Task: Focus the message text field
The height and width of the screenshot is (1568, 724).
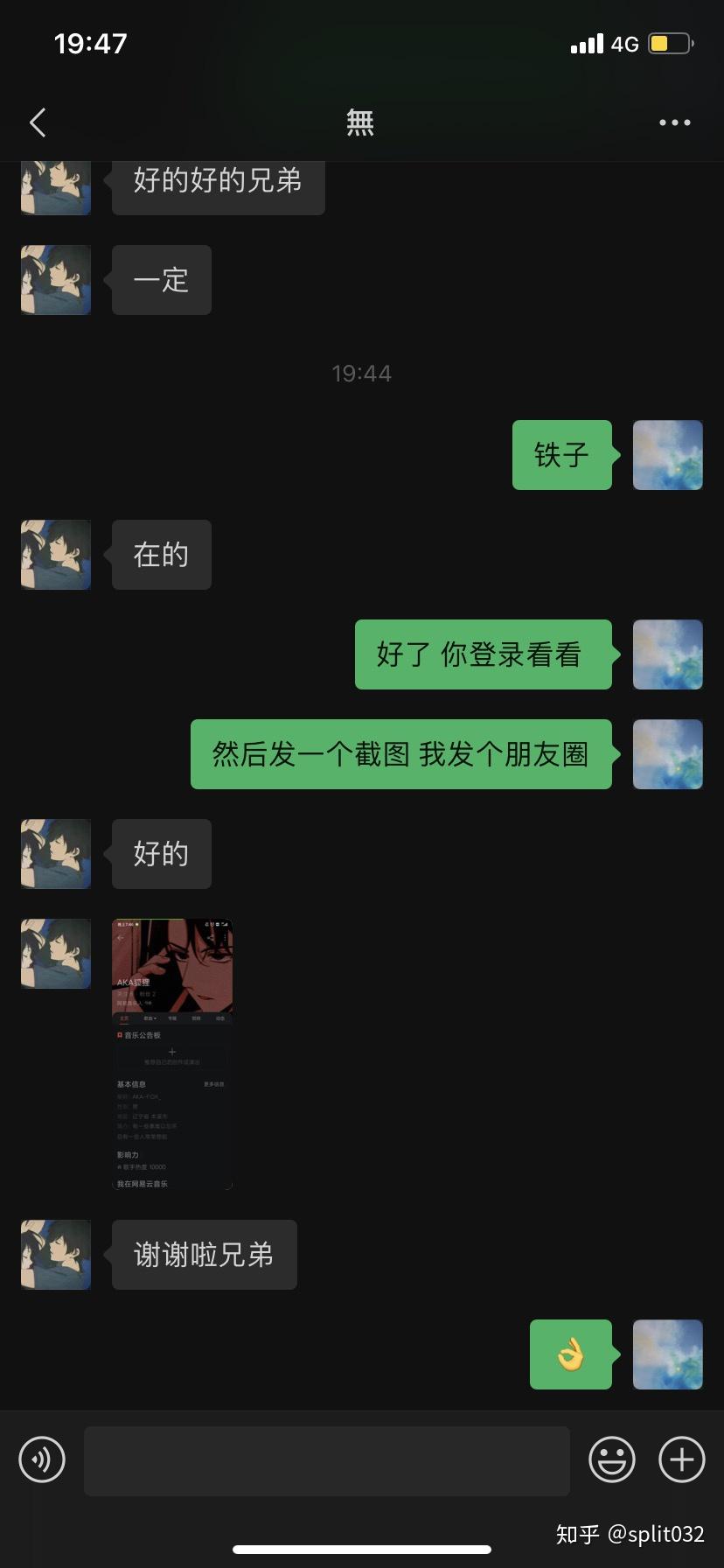Action: [326, 1460]
